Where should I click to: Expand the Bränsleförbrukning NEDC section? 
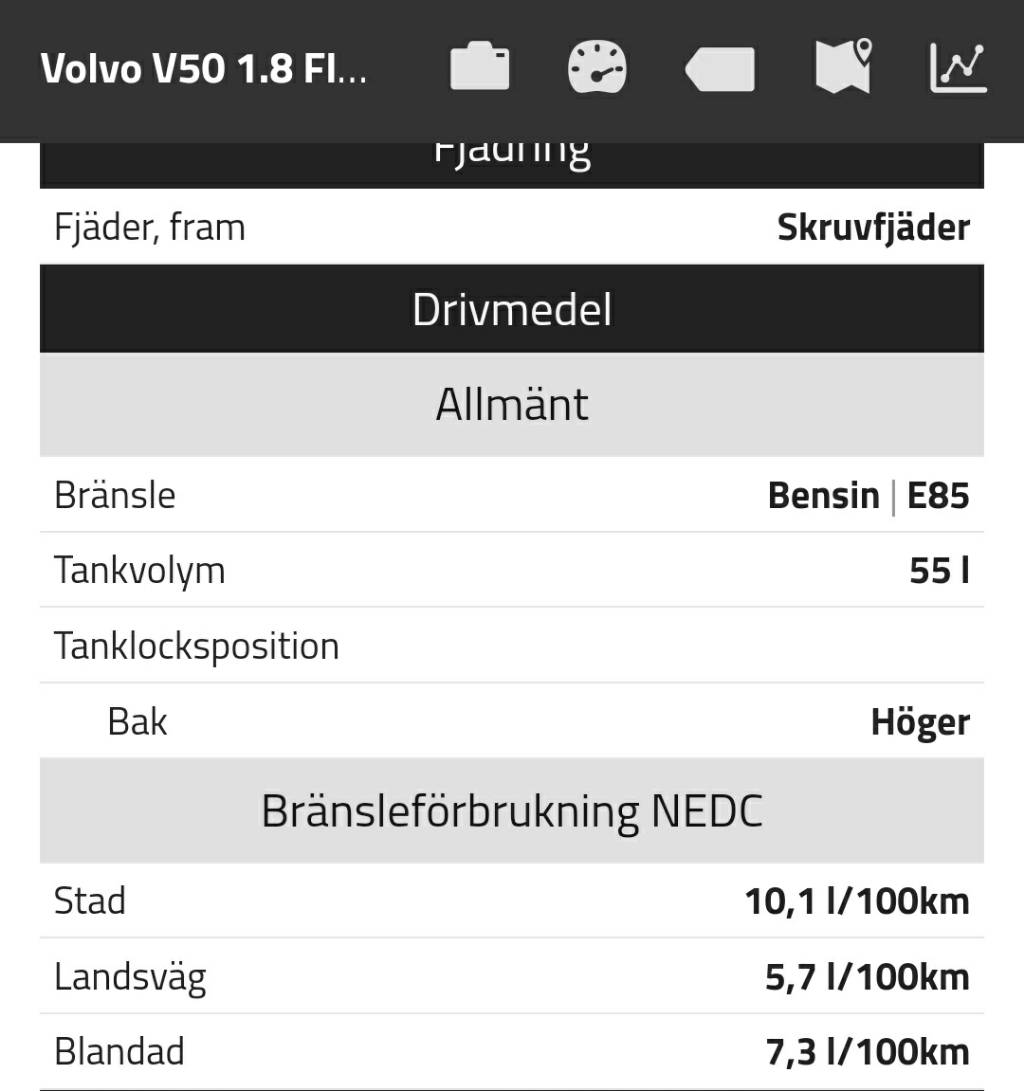pyautogui.click(x=512, y=810)
